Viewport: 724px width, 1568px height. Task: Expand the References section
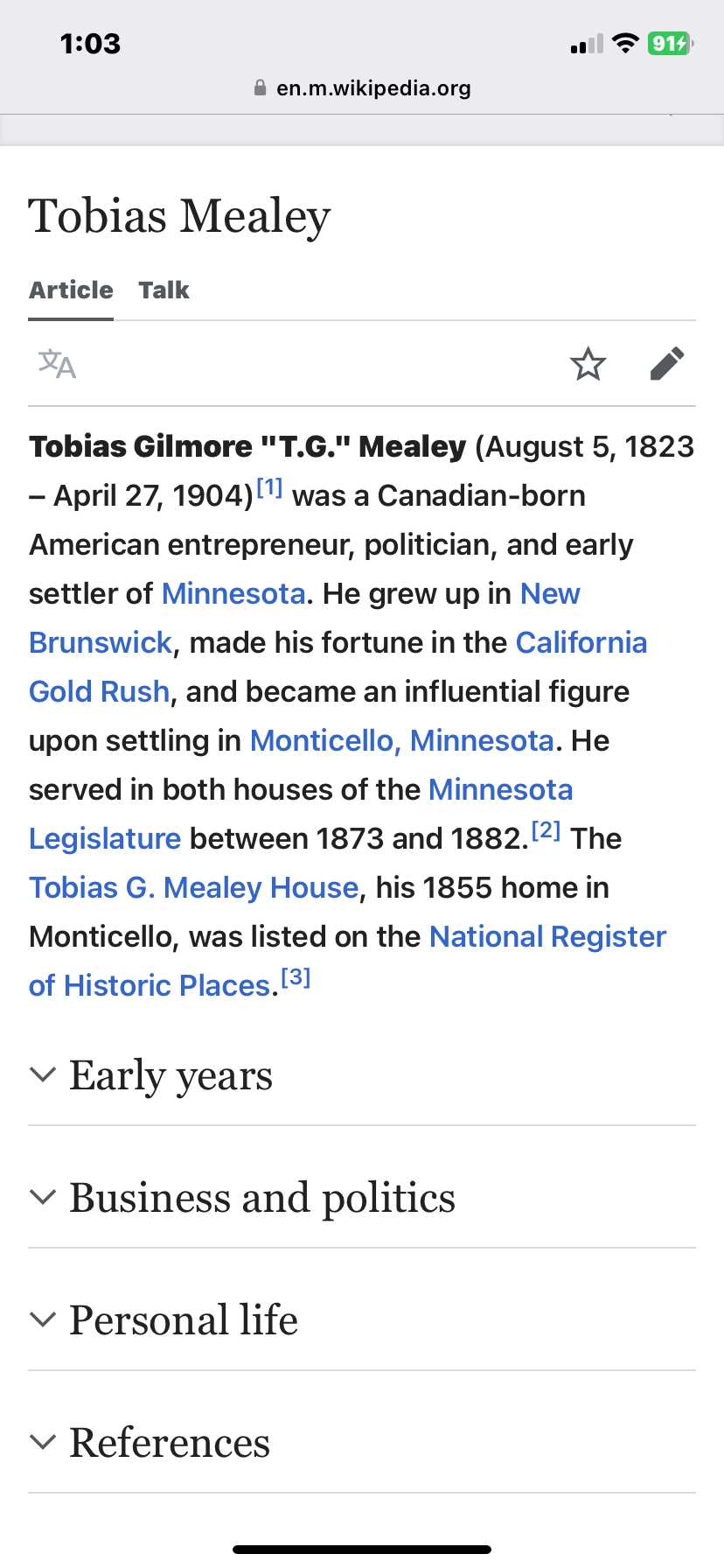[x=362, y=1443]
